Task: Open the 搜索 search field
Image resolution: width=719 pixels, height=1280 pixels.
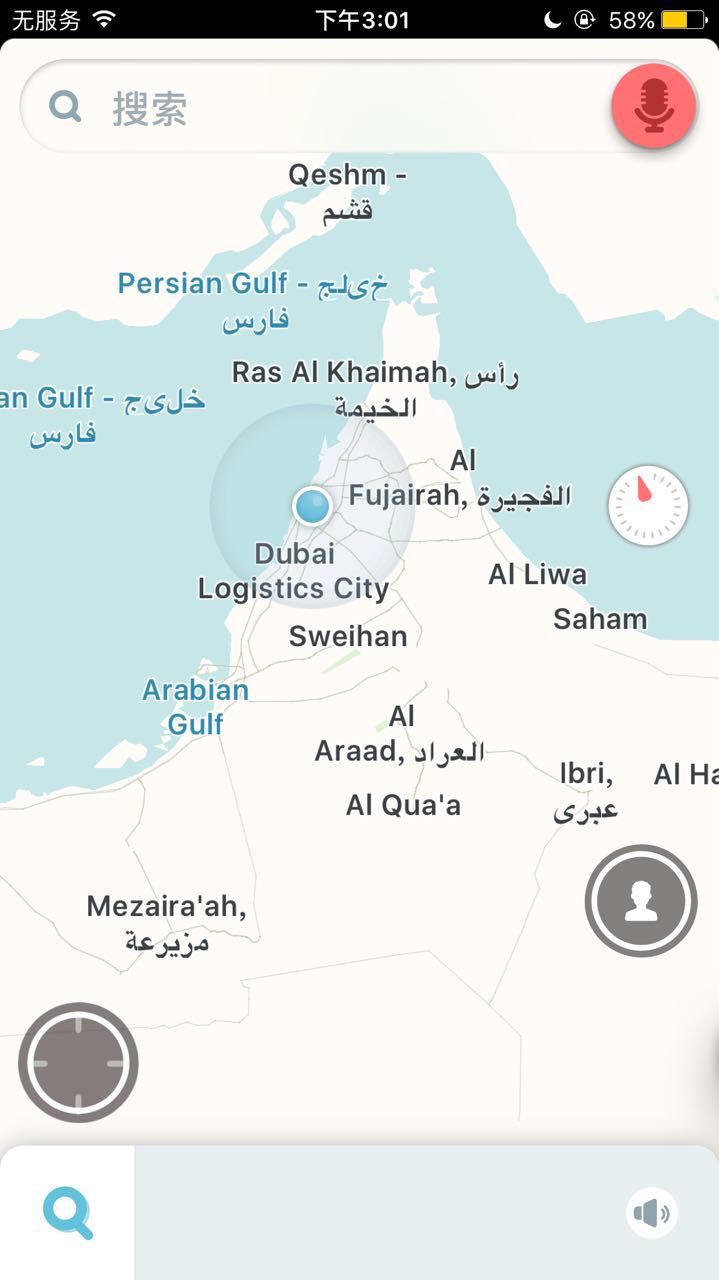Action: (300, 107)
